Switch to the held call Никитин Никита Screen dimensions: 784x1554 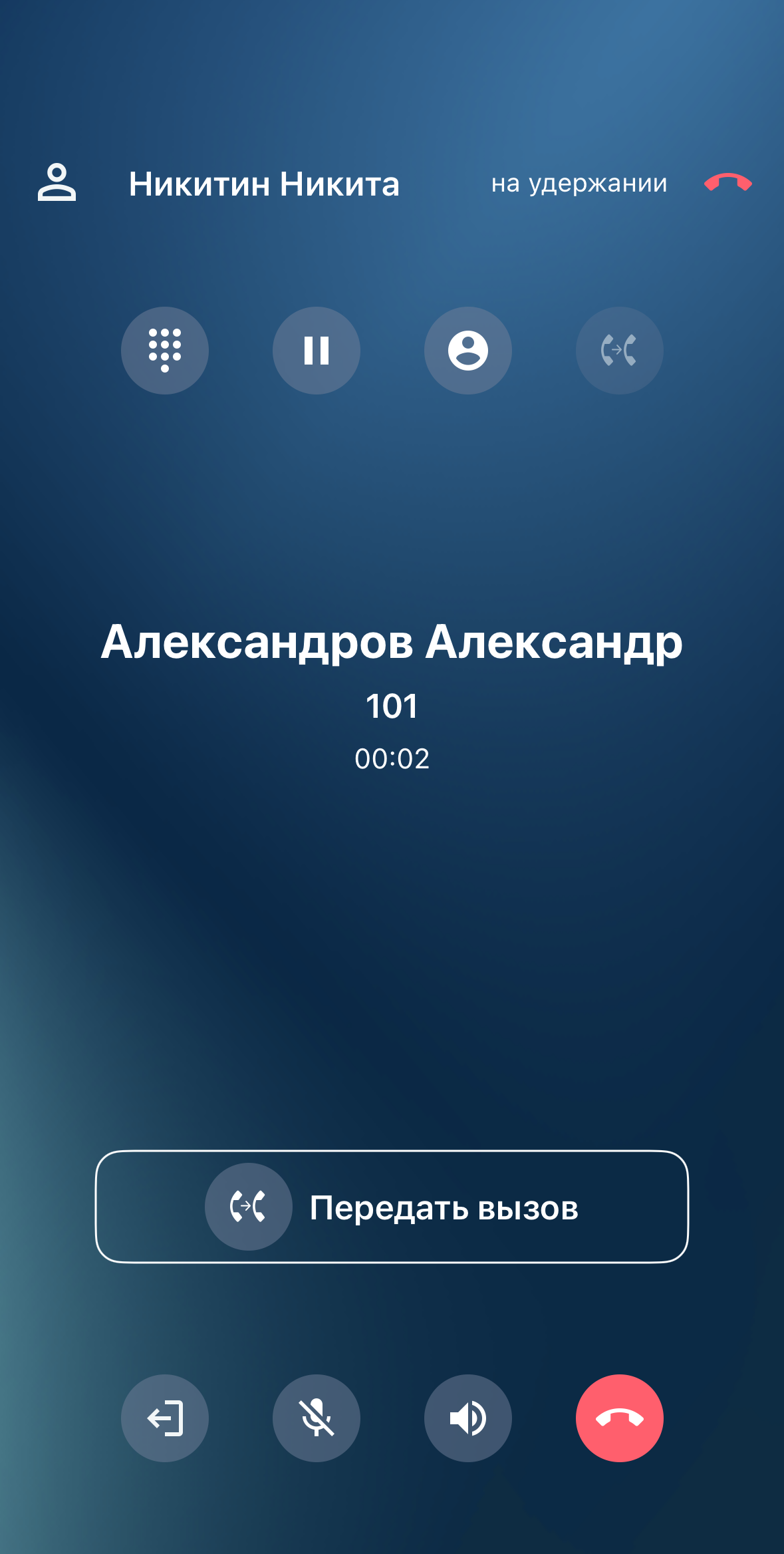click(264, 184)
